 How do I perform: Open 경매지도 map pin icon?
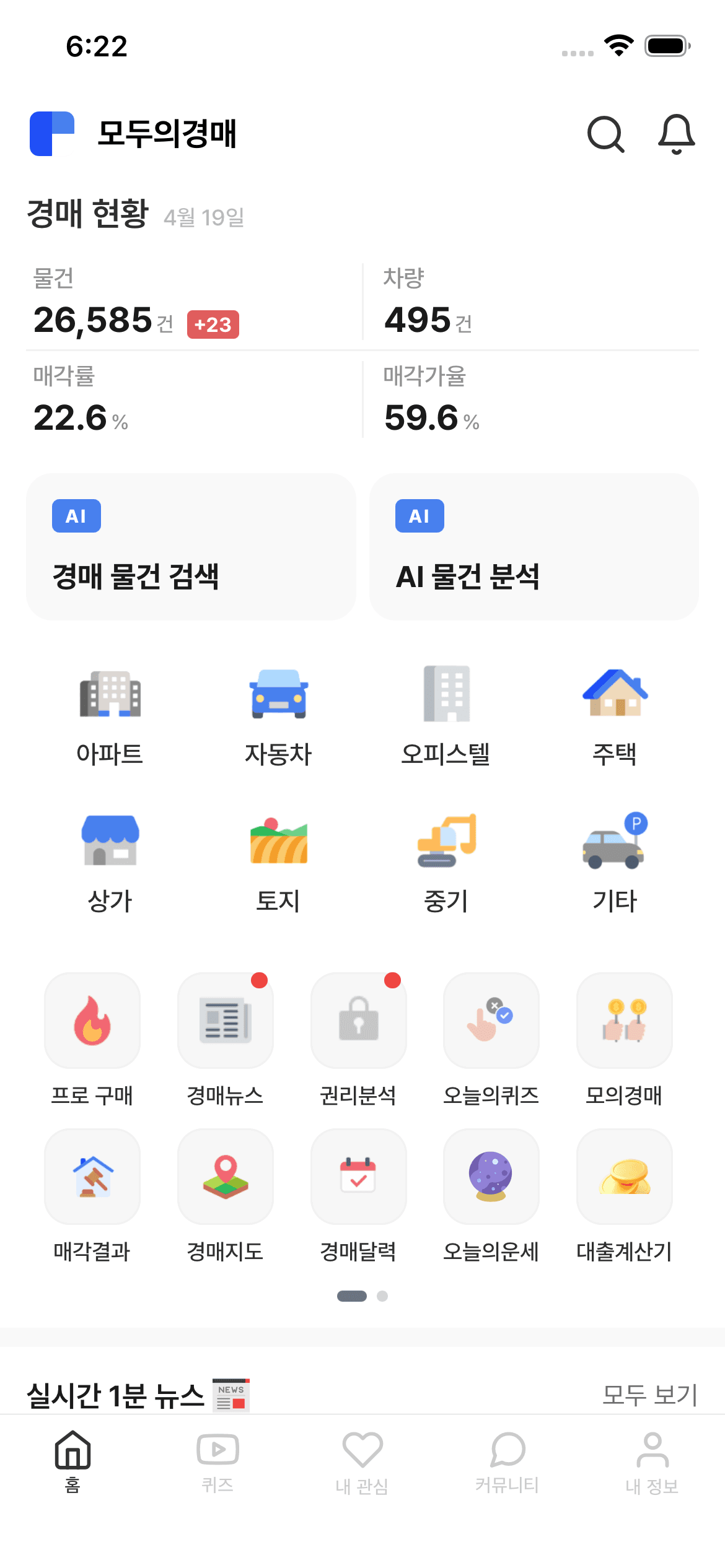pyautogui.click(x=225, y=1176)
